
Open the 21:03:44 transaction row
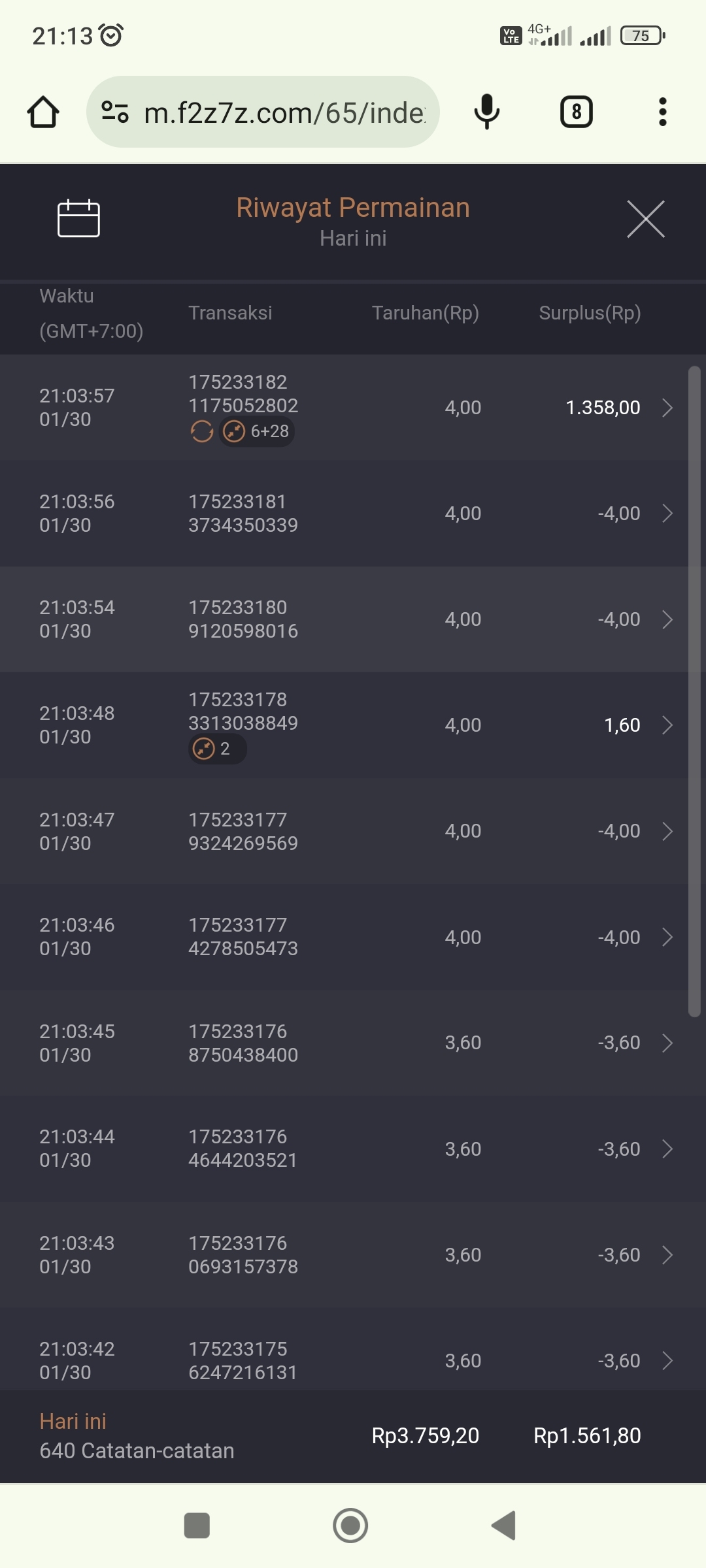(353, 1149)
